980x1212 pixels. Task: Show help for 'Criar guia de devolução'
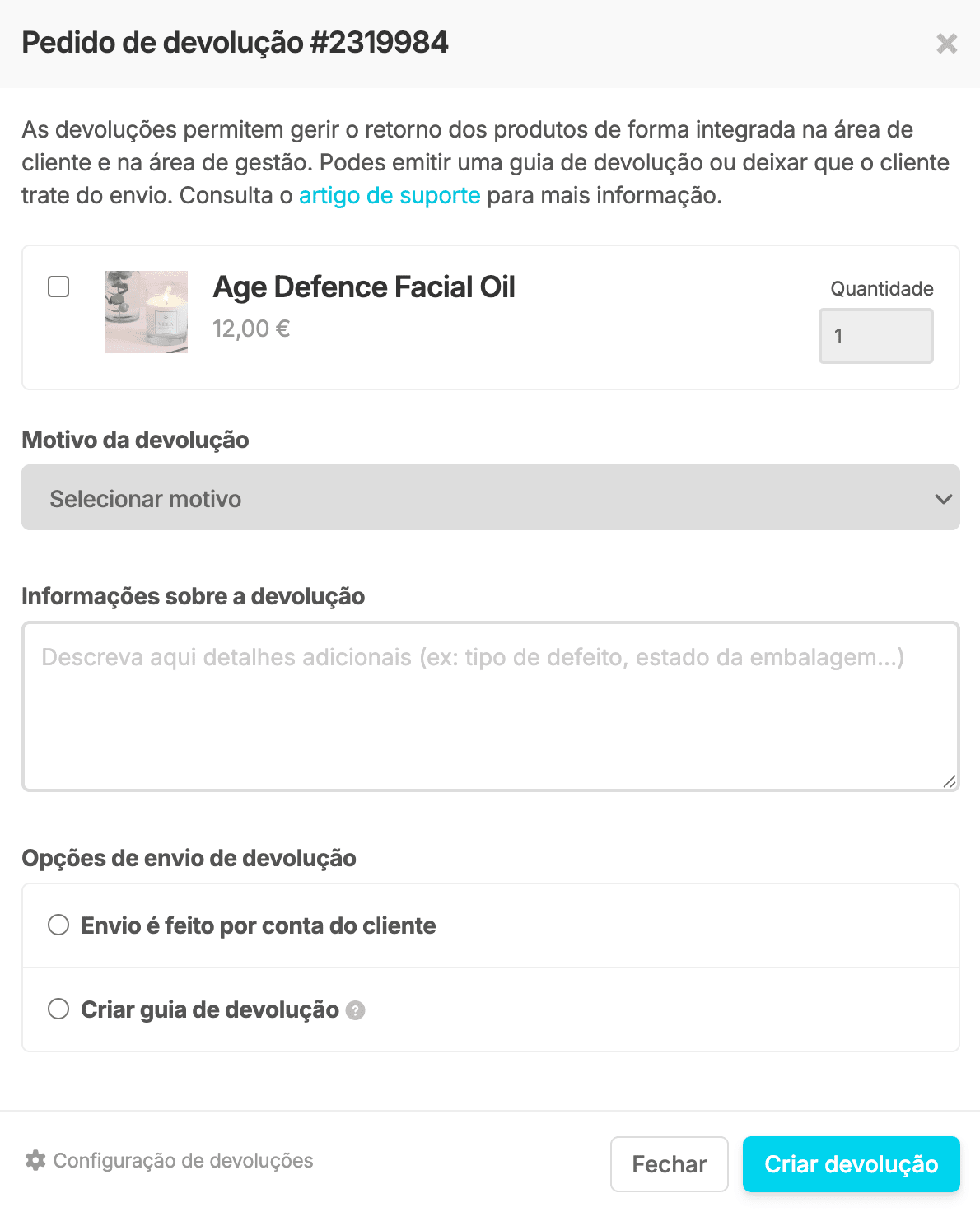[355, 1010]
